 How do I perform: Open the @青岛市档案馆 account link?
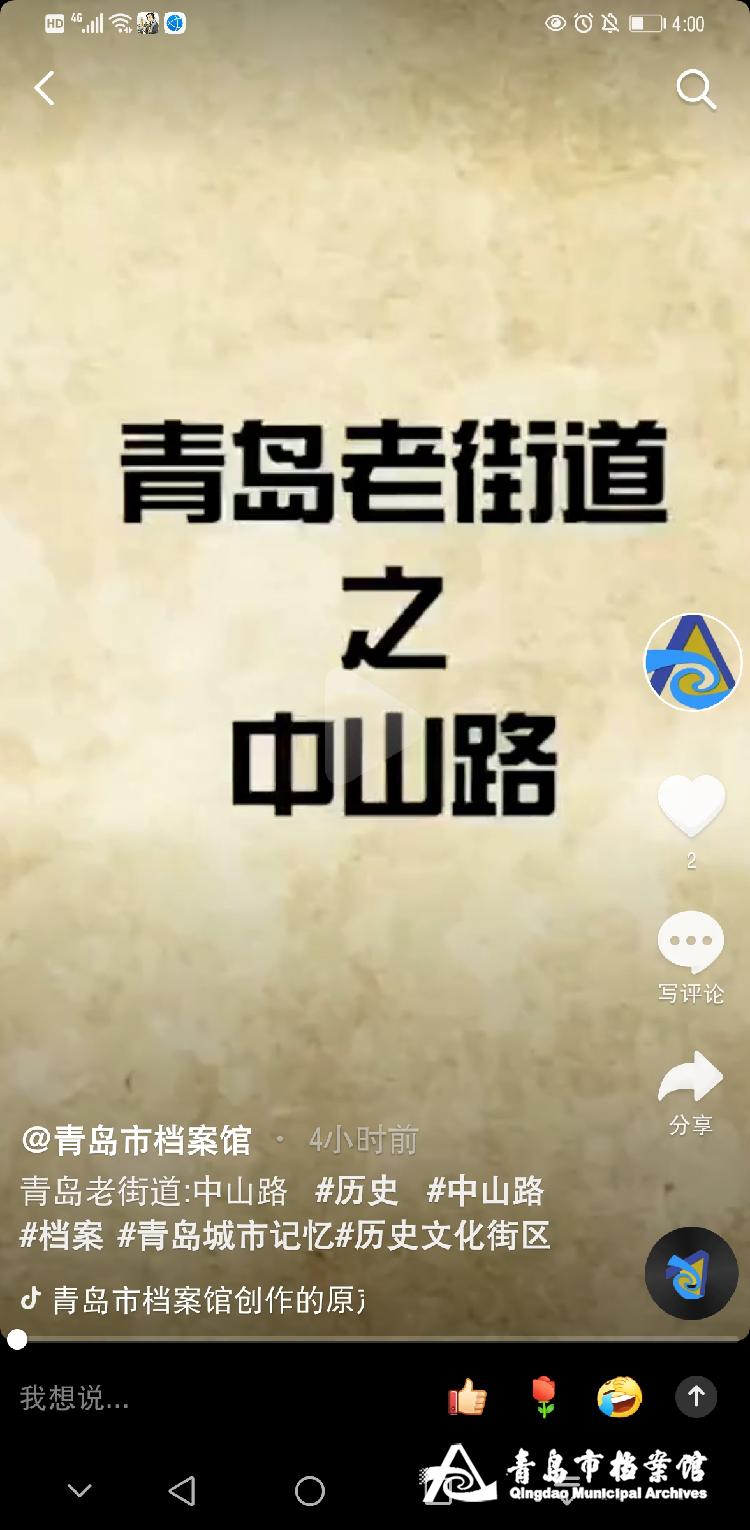136,1140
